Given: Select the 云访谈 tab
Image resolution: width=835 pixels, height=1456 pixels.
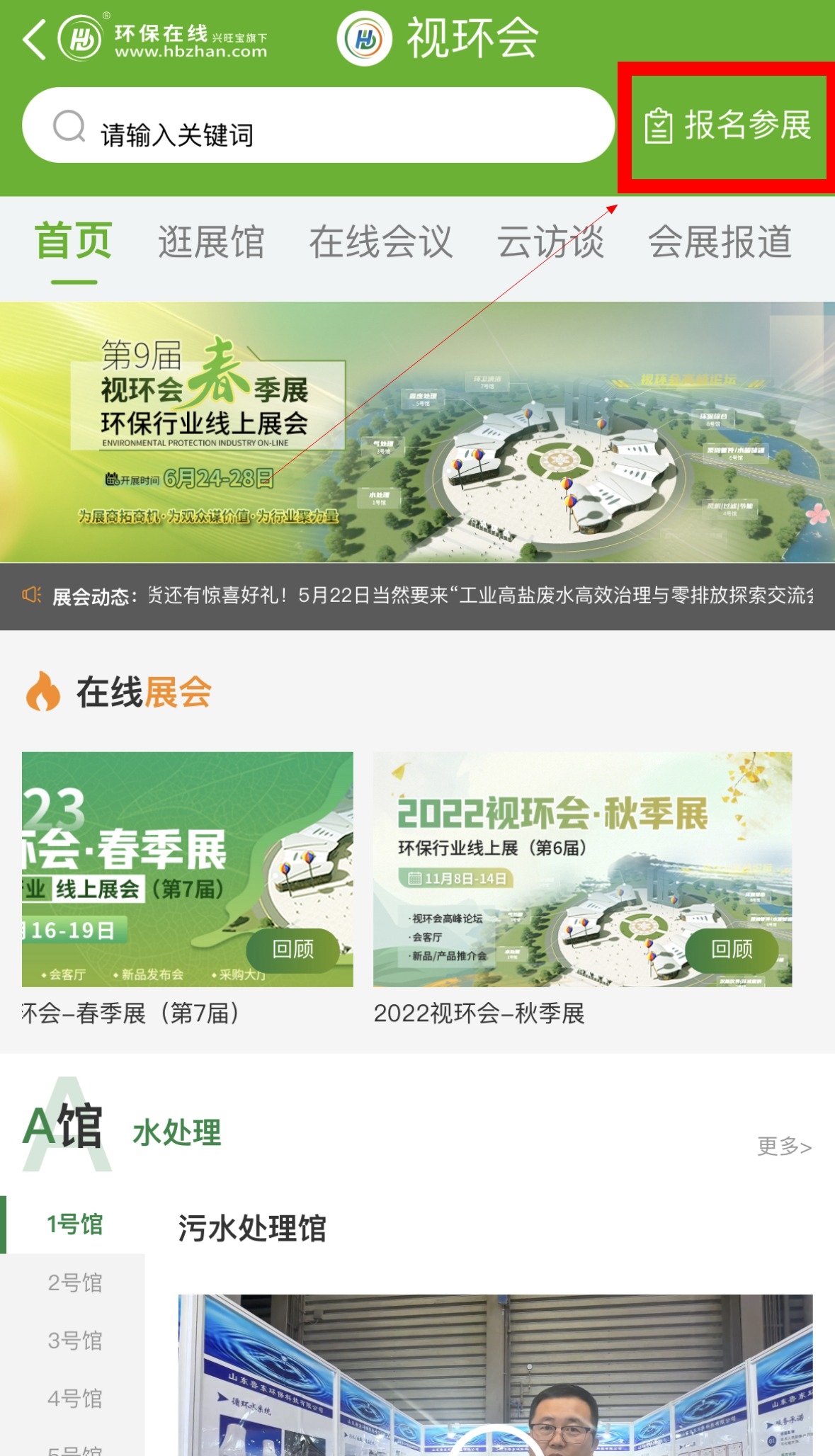Looking at the screenshot, I should (x=550, y=242).
